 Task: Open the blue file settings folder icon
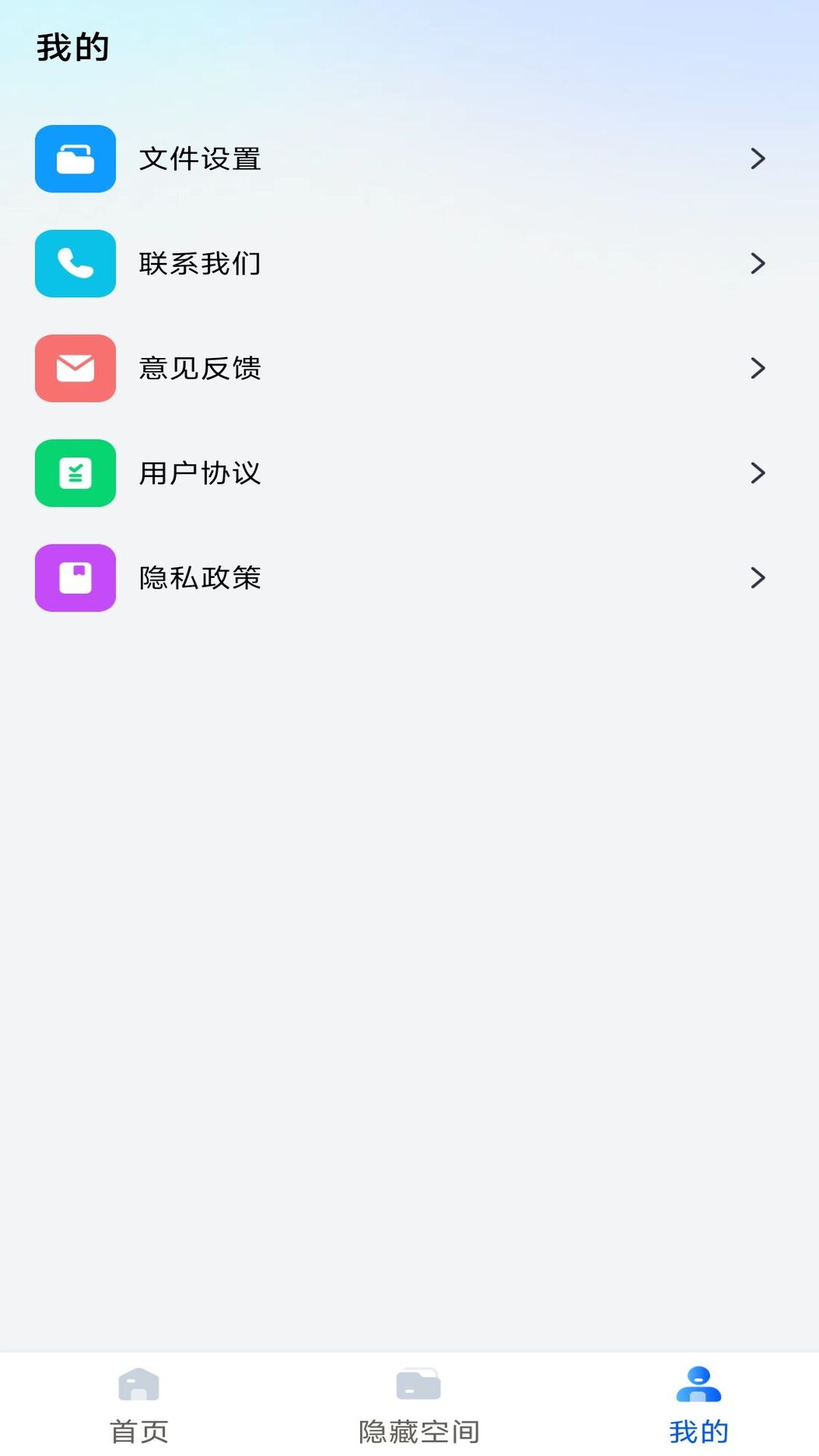[x=74, y=158]
